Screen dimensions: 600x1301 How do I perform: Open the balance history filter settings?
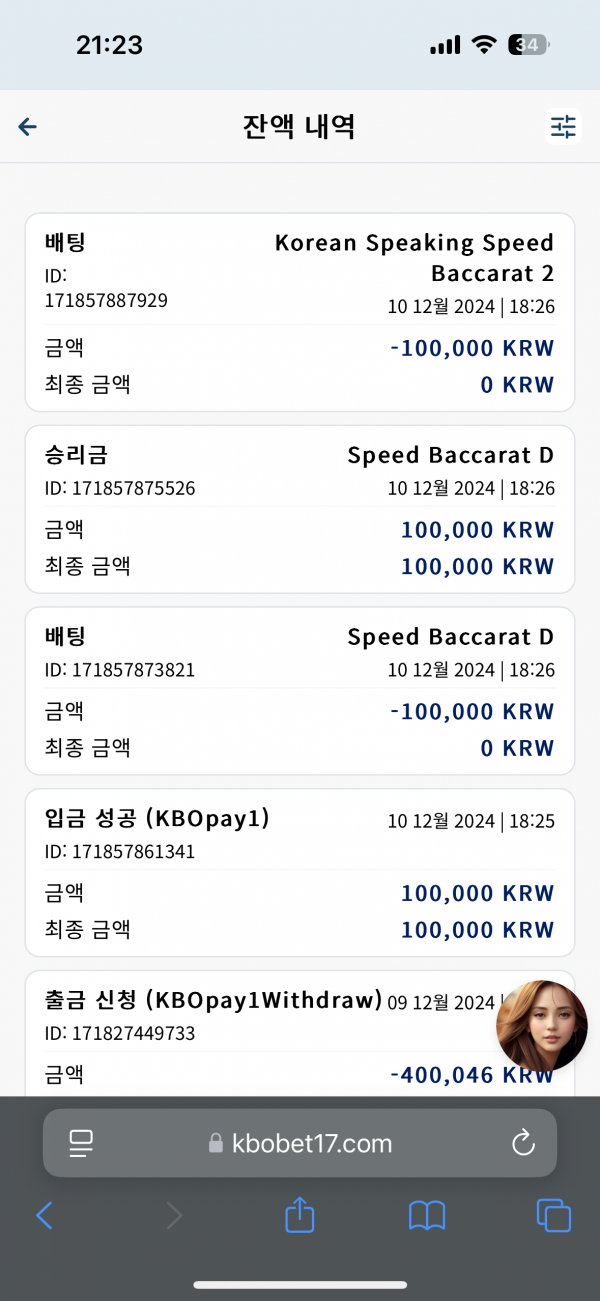[564, 126]
